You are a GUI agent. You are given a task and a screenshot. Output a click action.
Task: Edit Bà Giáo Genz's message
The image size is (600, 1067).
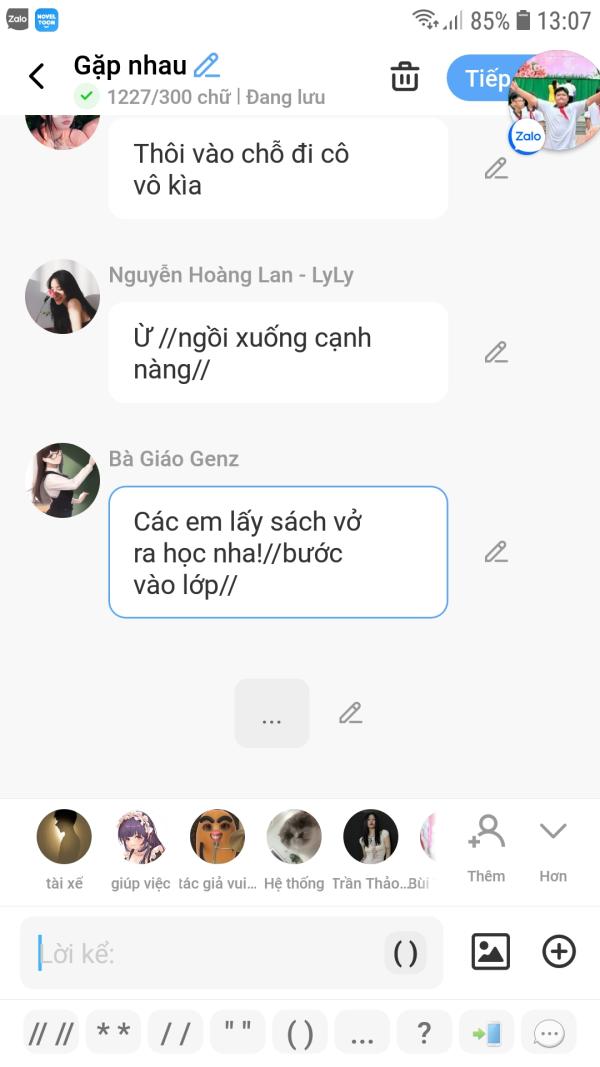point(496,552)
